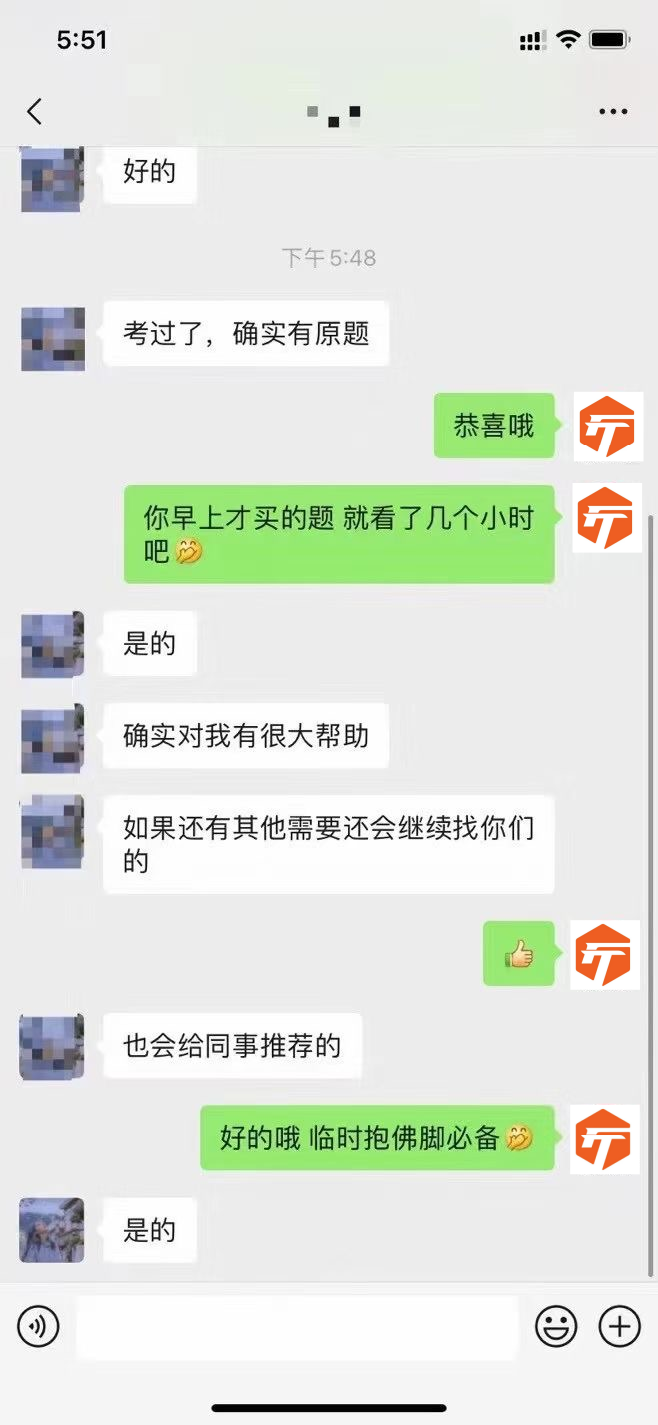Viewport: 658px width, 1425px height.
Task: Switch to voice message input
Action: [x=38, y=1327]
